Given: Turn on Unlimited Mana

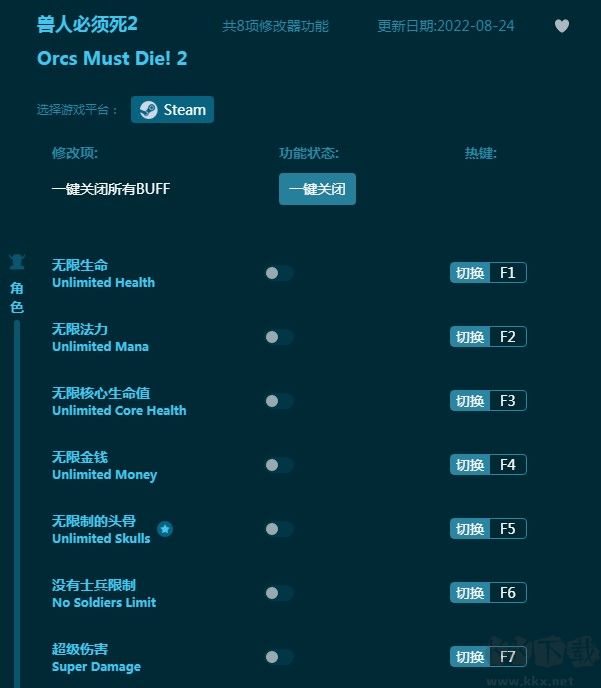Looking at the screenshot, I should click(x=278, y=337).
